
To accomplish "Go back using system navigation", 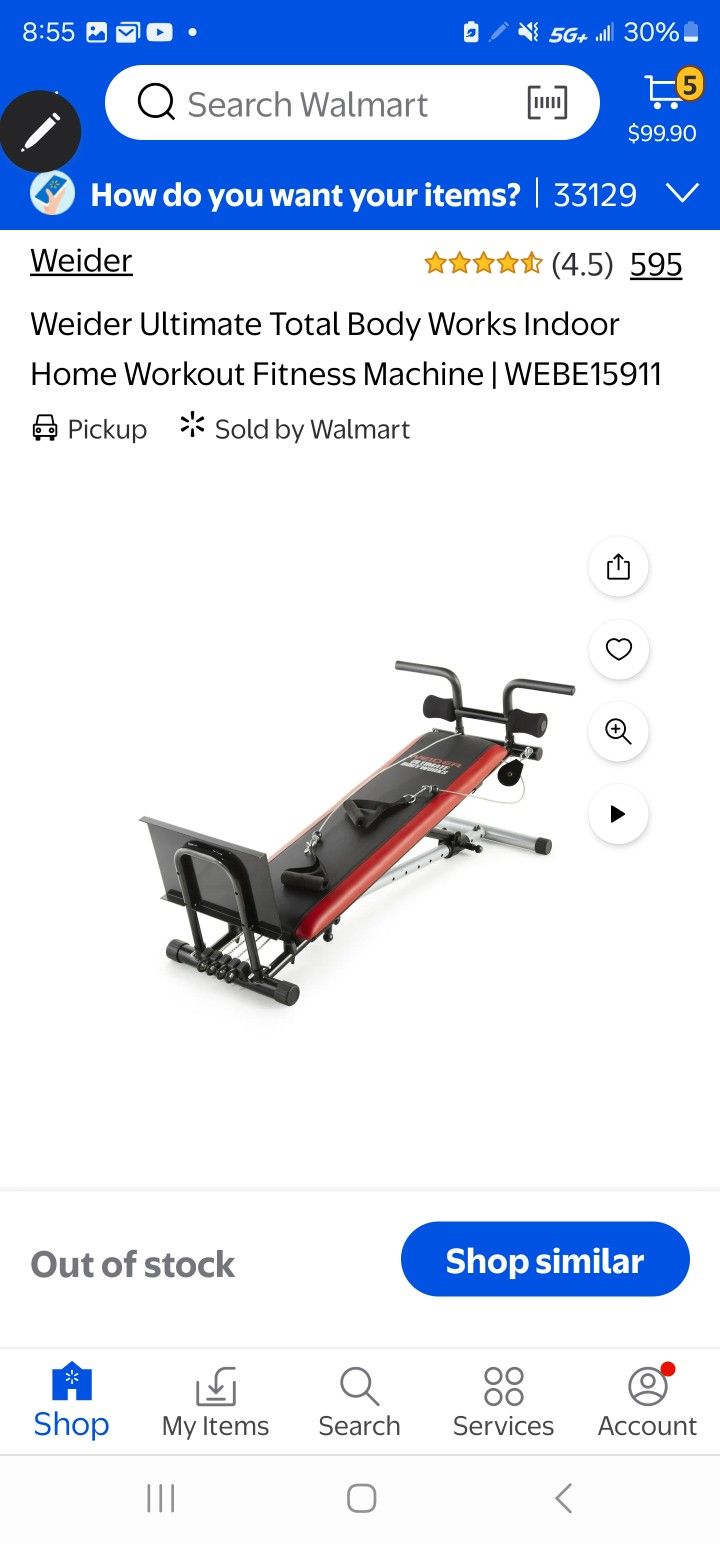I will pos(563,1498).
